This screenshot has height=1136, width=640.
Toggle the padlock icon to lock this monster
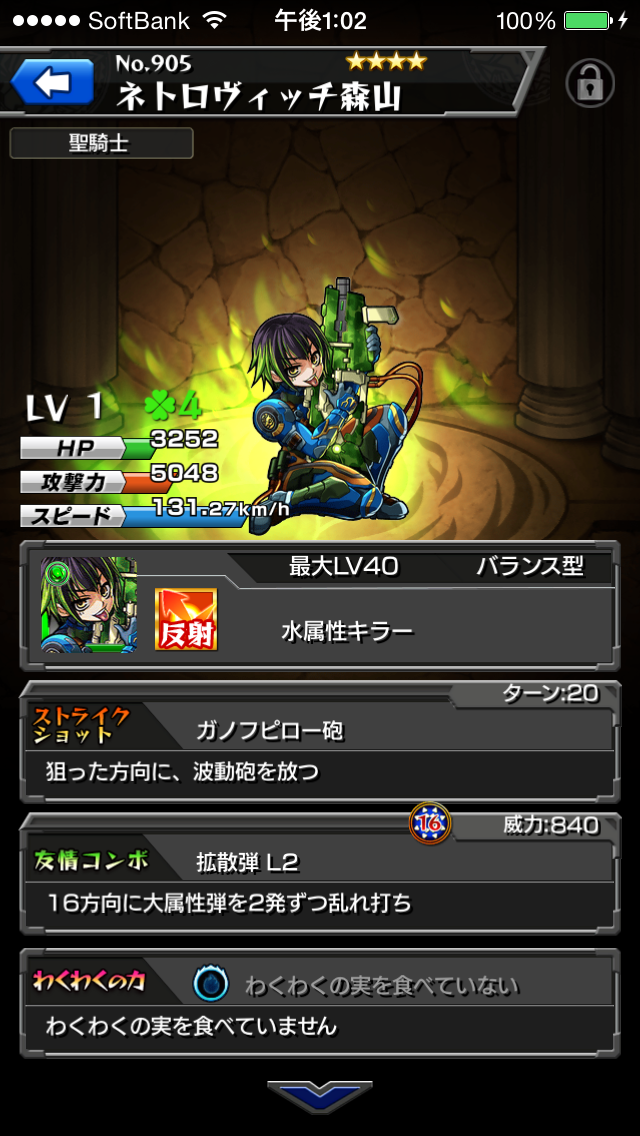click(x=589, y=83)
